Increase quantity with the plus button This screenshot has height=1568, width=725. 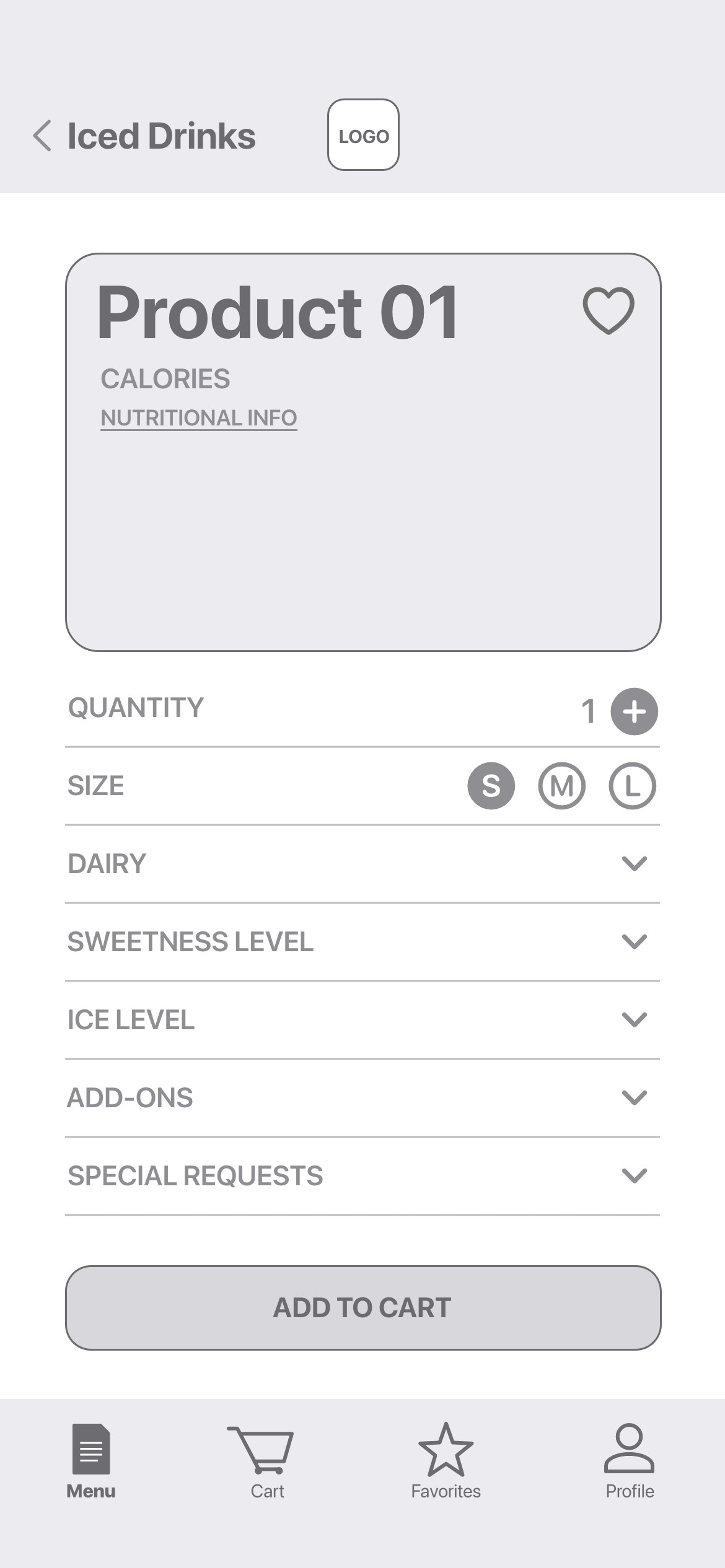[634, 712]
